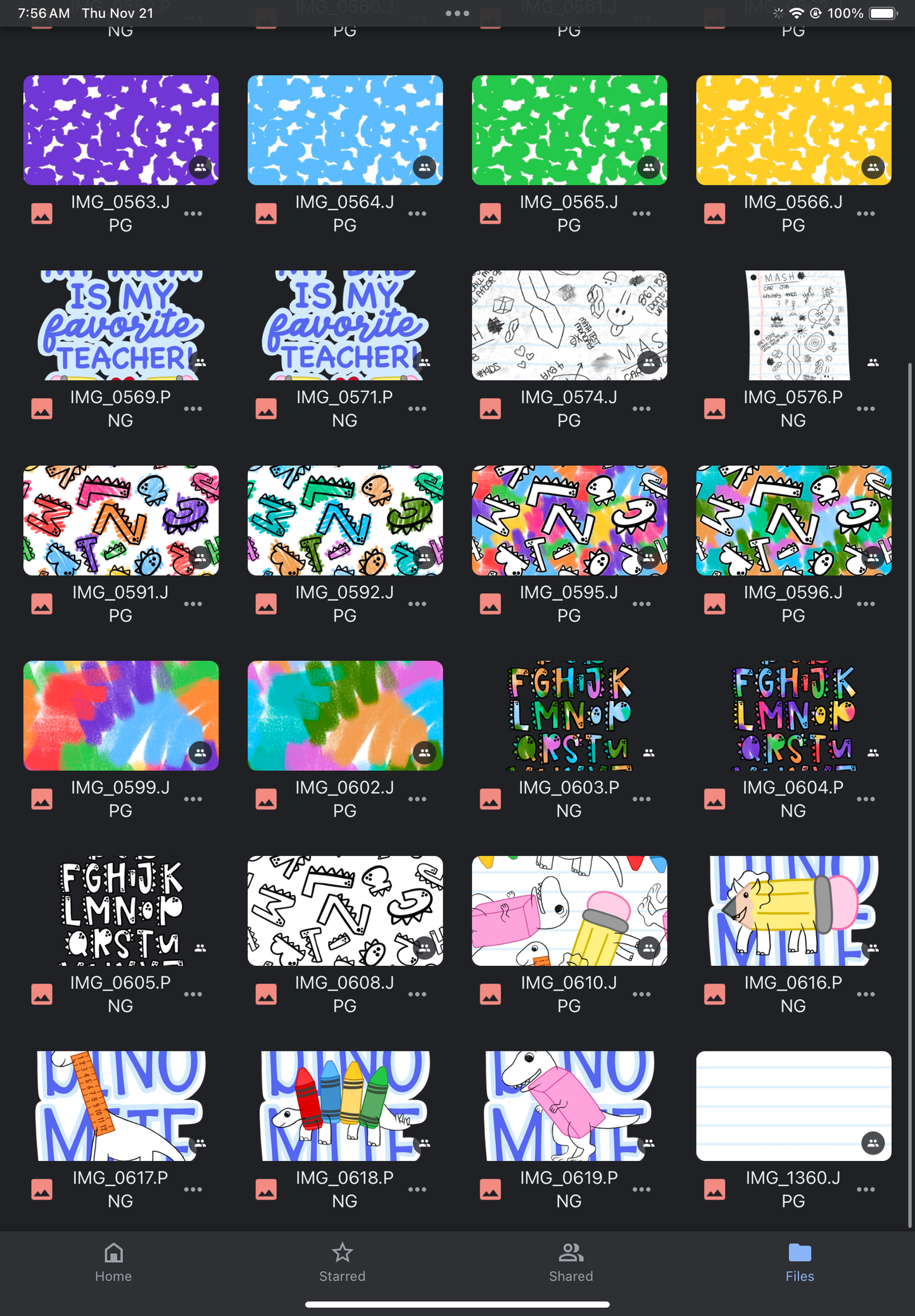Show the options menu for IMG_0605.PNG
915x1316 pixels.
tap(193, 994)
